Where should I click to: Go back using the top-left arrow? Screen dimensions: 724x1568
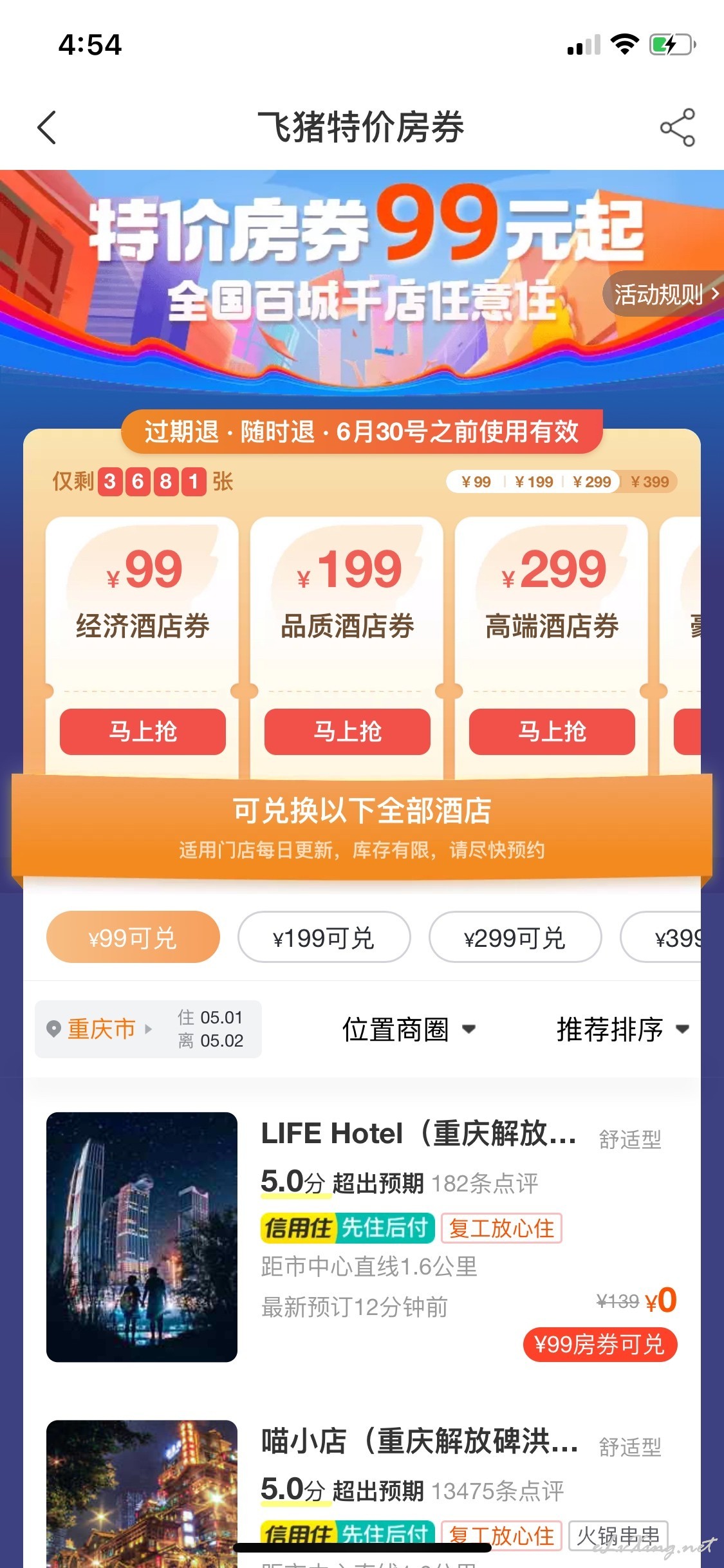click(47, 127)
